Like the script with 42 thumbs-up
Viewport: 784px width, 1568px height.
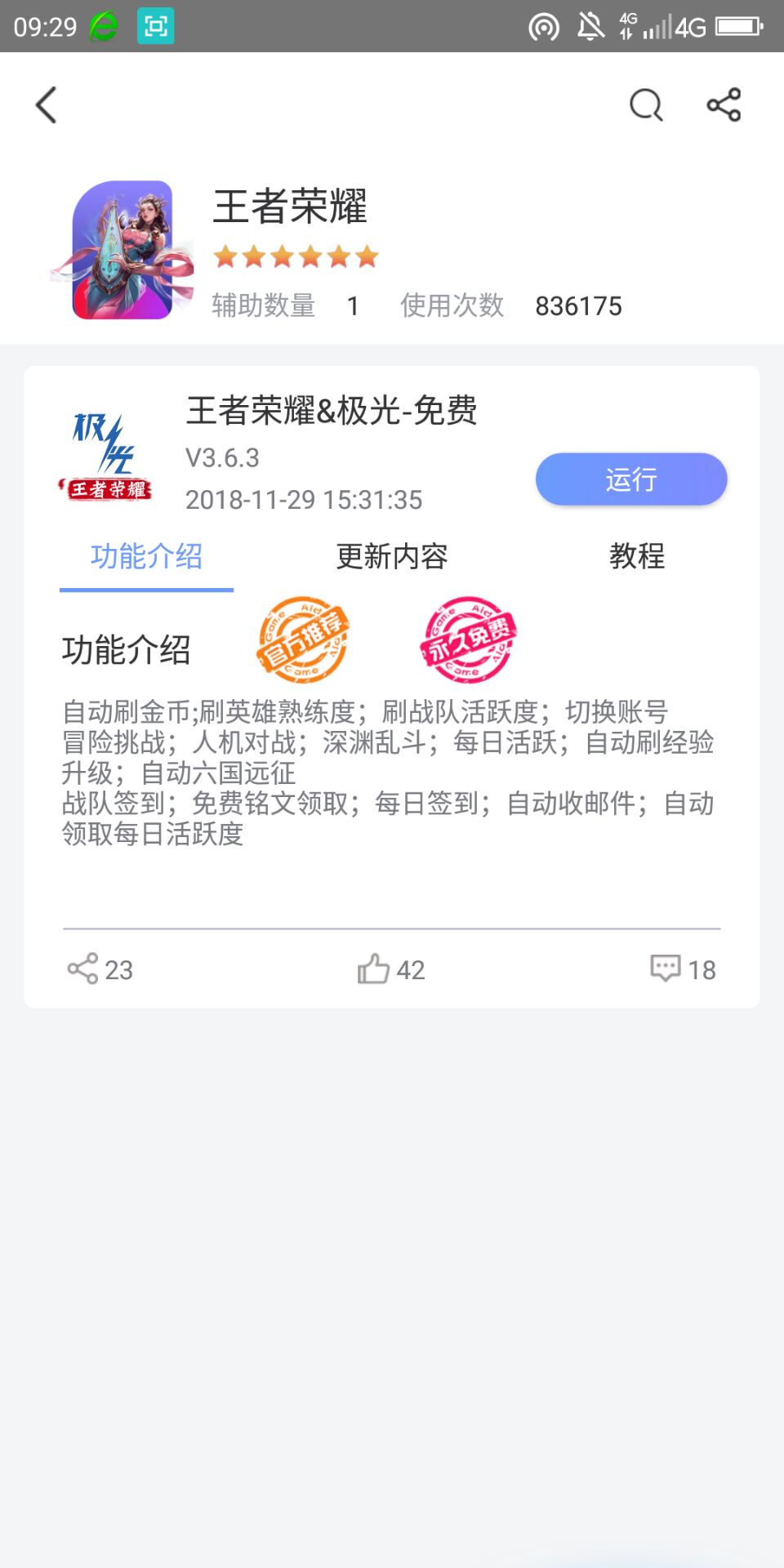(x=391, y=969)
